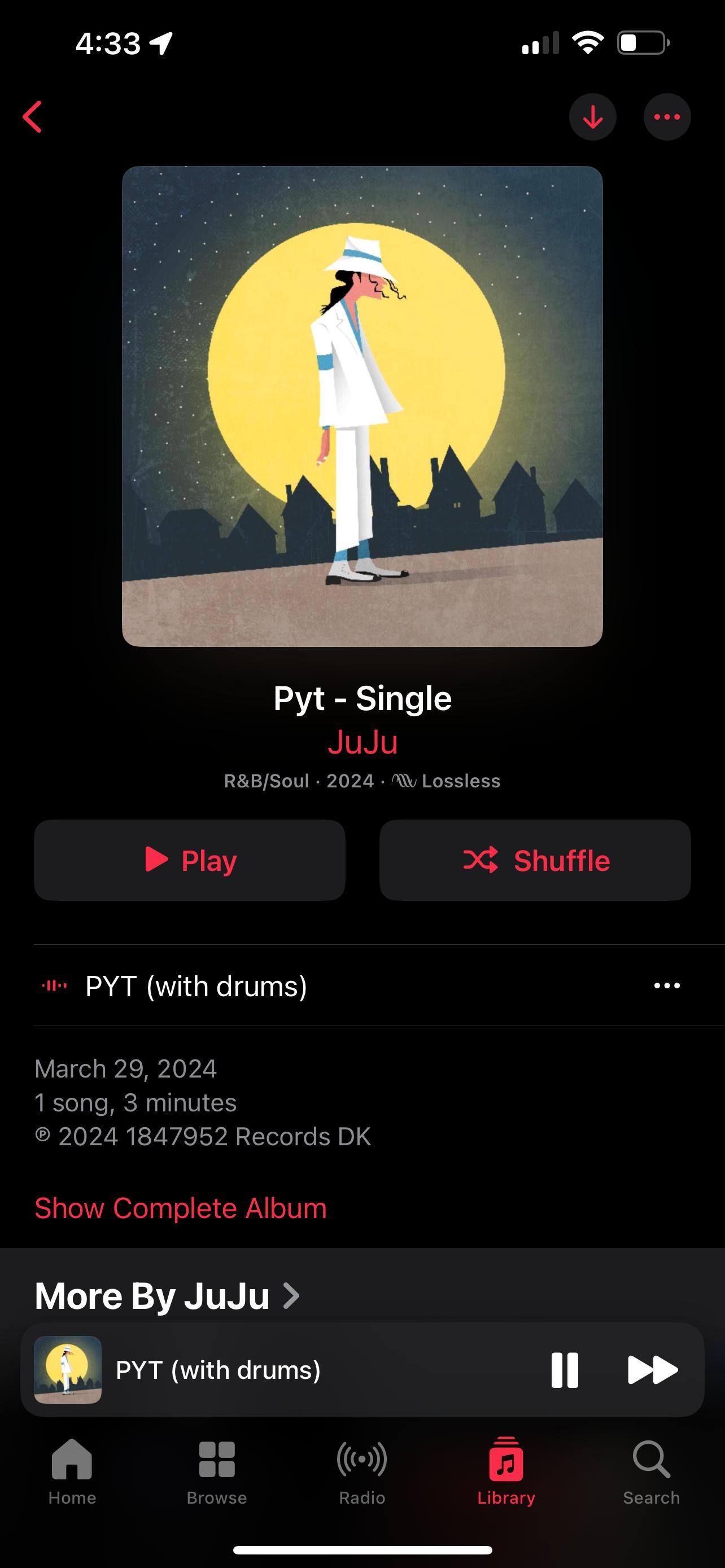
Task: Open the JuJu artist page
Action: pyautogui.click(x=362, y=742)
